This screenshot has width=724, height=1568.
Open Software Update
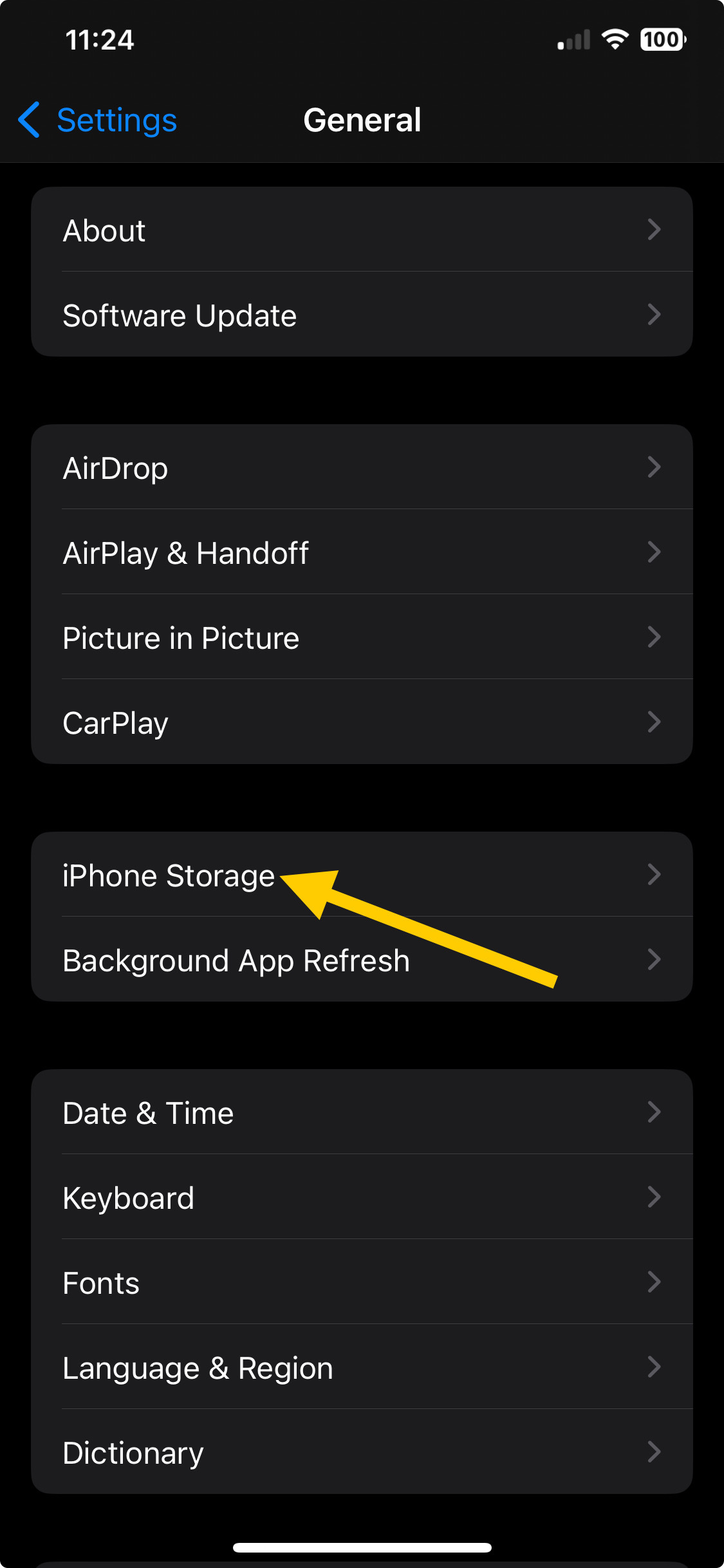[x=362, y=315]
